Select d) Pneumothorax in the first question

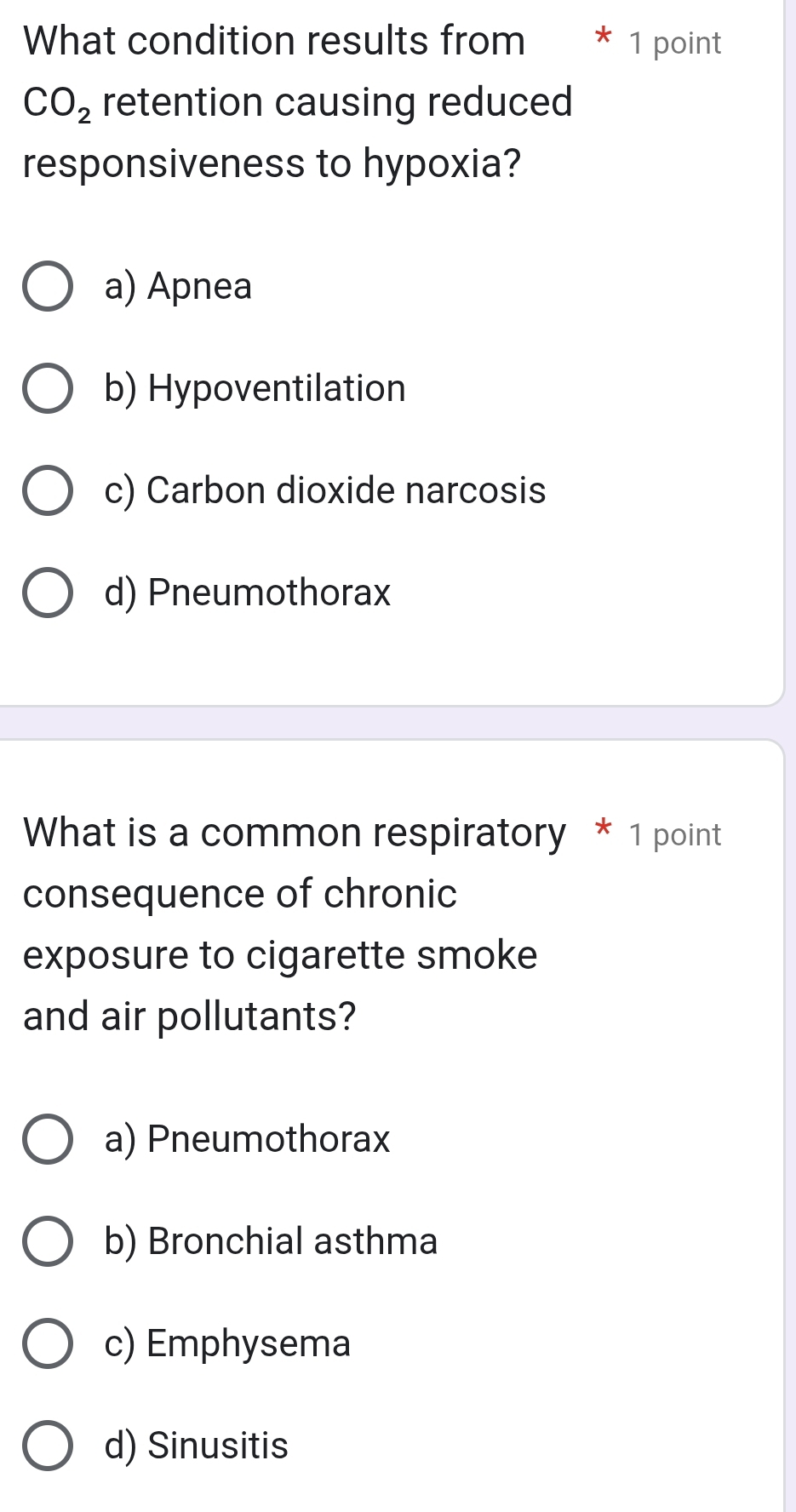pyautogui.click(x=49, y=595)
